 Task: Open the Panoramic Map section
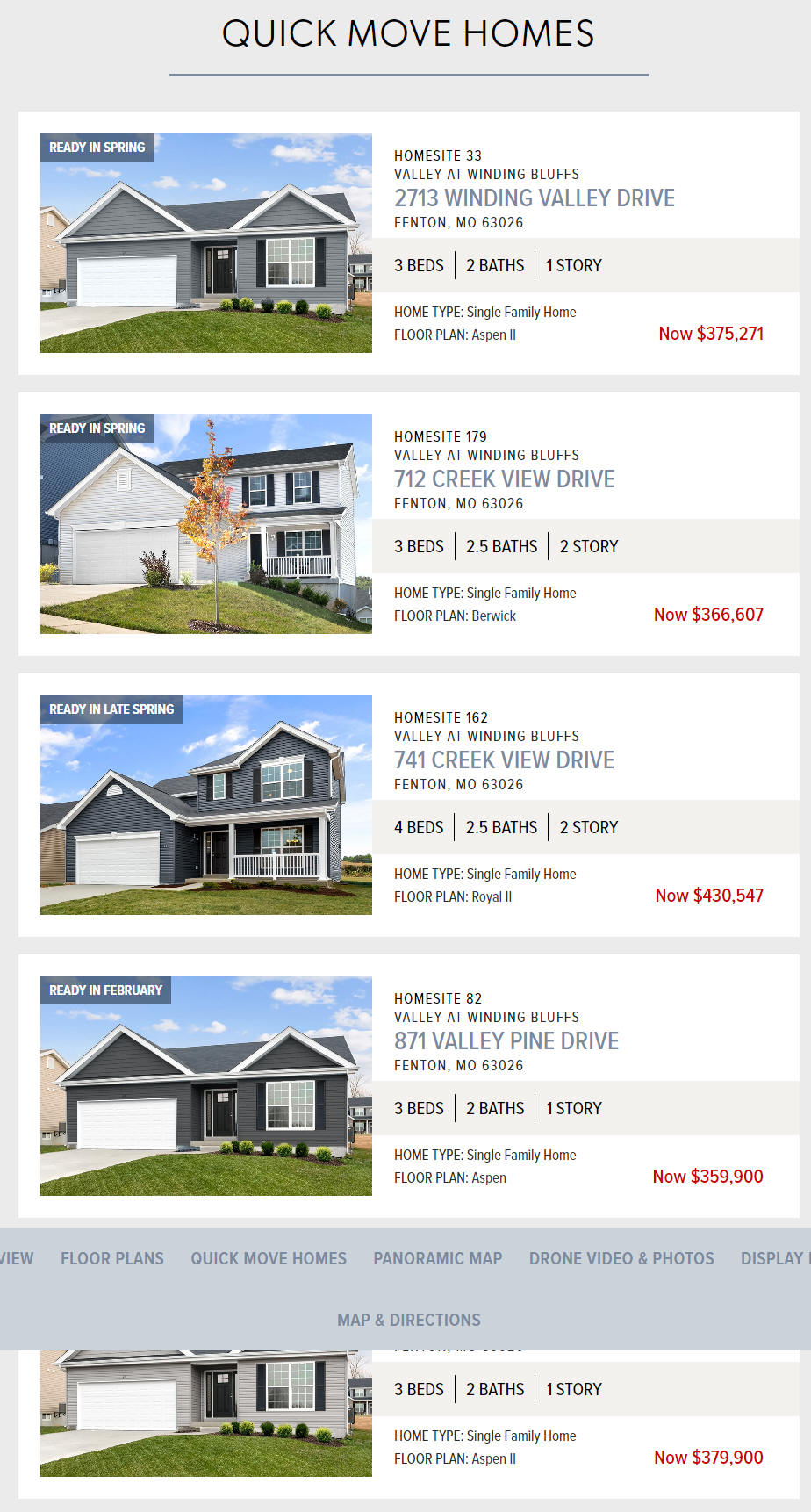click(x=437, y=1258)
